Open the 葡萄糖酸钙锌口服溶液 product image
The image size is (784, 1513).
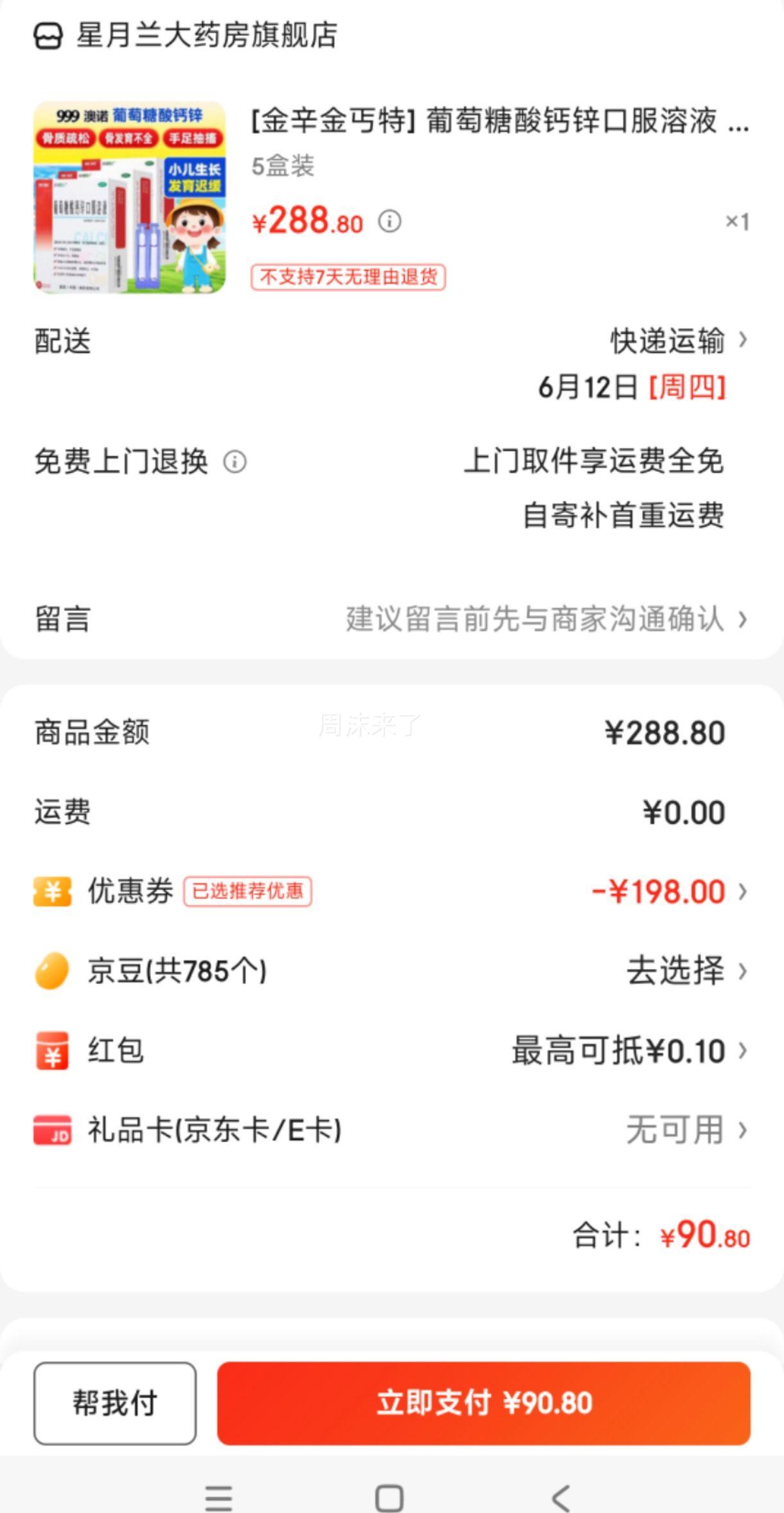click(x=129, y=197)
